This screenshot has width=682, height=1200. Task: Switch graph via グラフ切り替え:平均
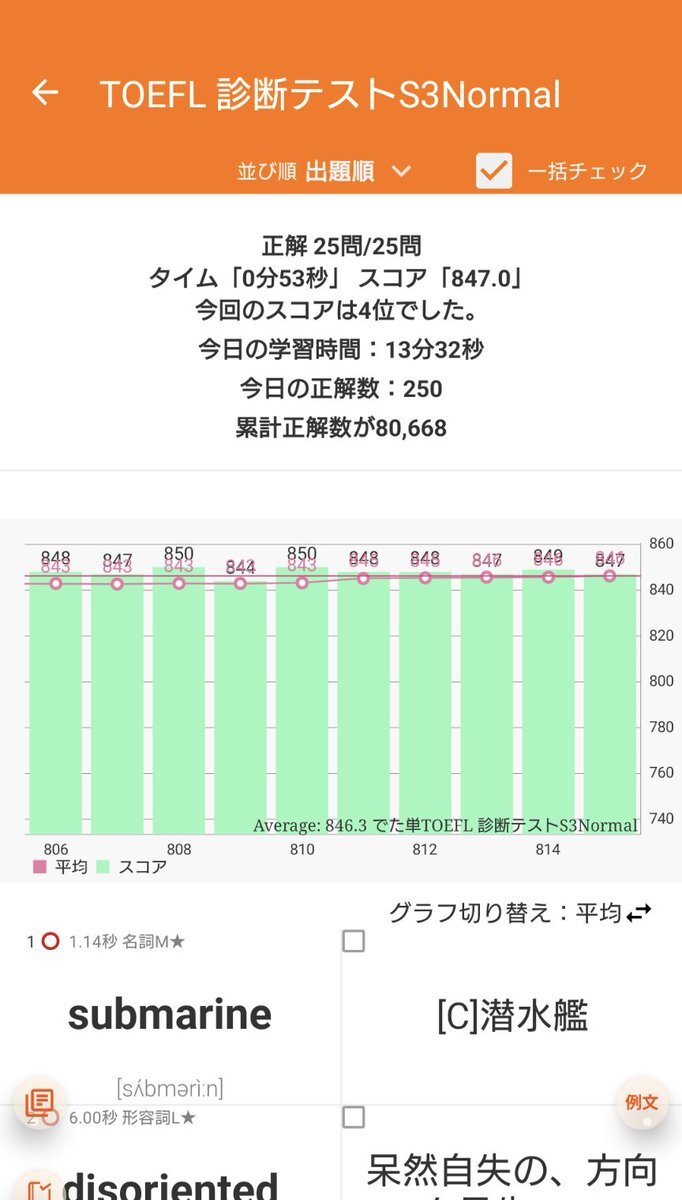(x=520, y=912)
